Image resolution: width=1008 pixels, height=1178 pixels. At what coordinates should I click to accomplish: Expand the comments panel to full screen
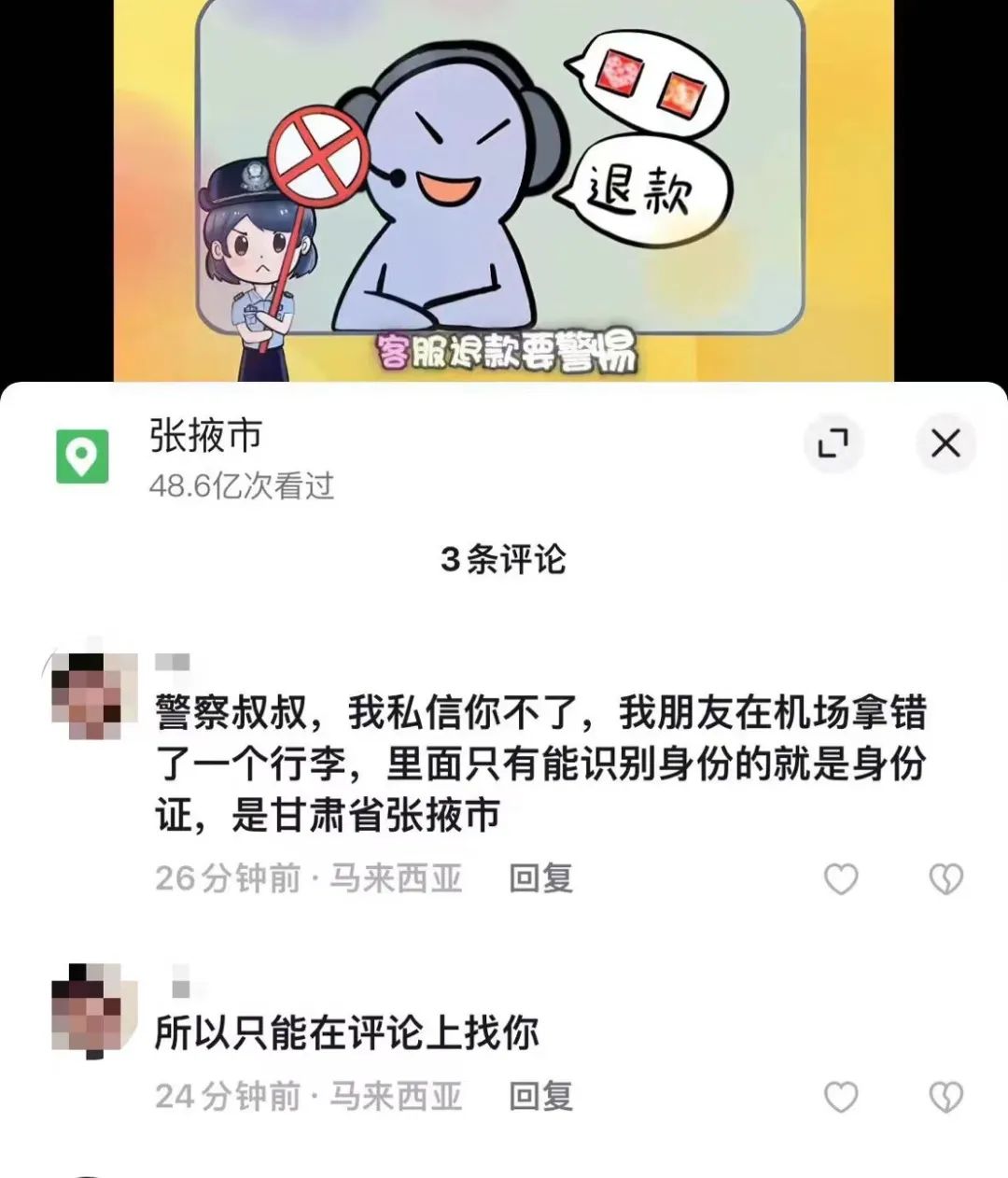coord(833,443)
